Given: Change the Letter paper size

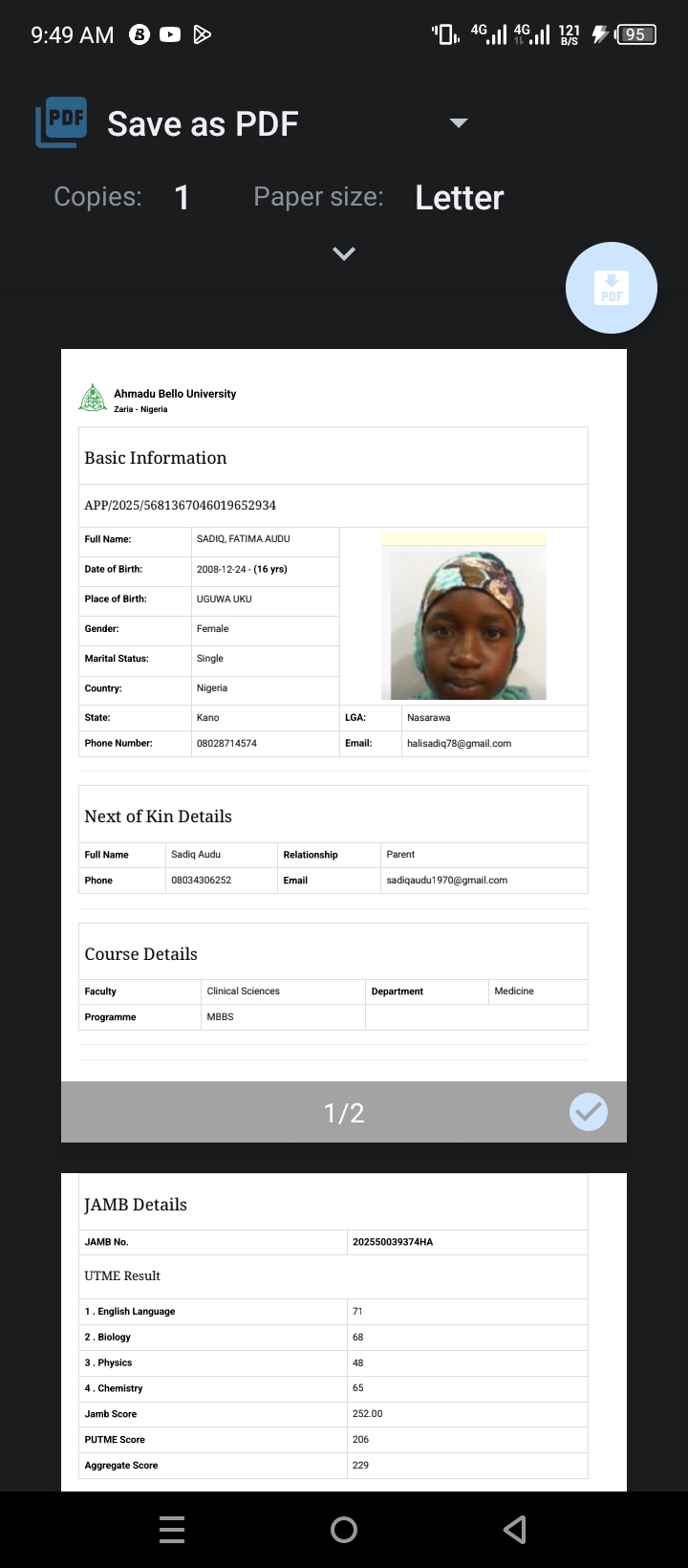Looking at the screenshot, I should [459, 198].
